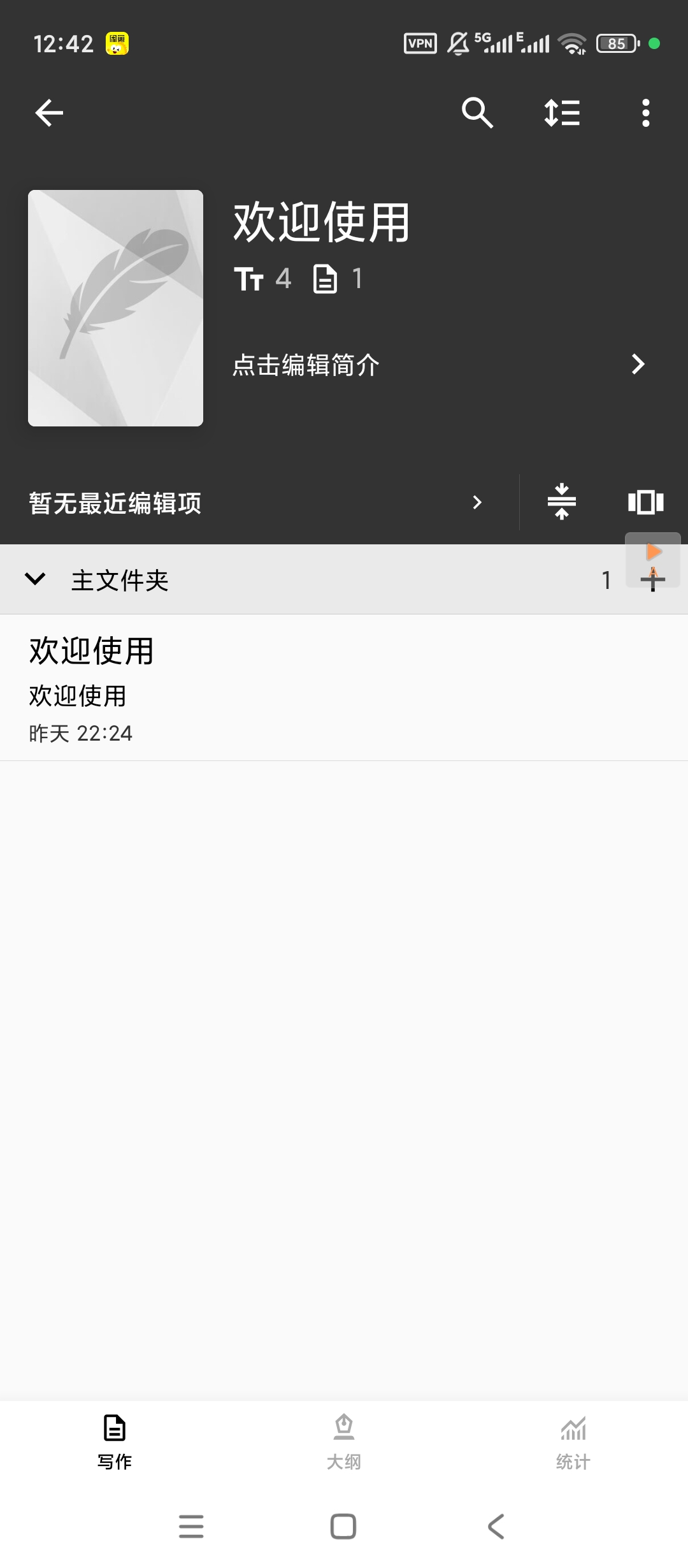Expand 暂无最近编辑项 with its chevron

click(478, 503)
